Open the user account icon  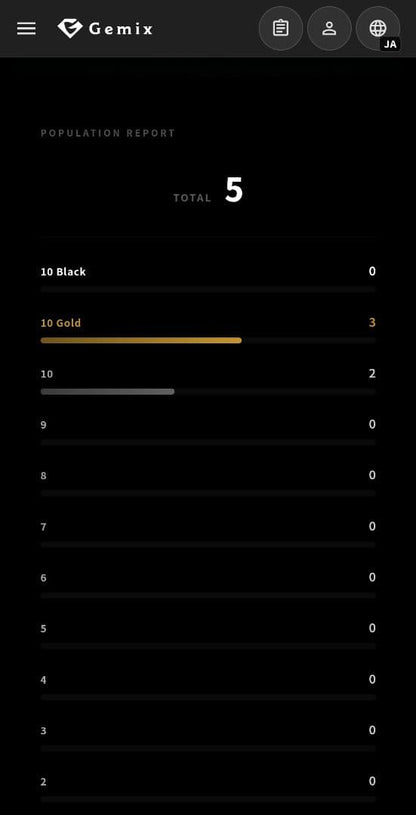(329, 28)
